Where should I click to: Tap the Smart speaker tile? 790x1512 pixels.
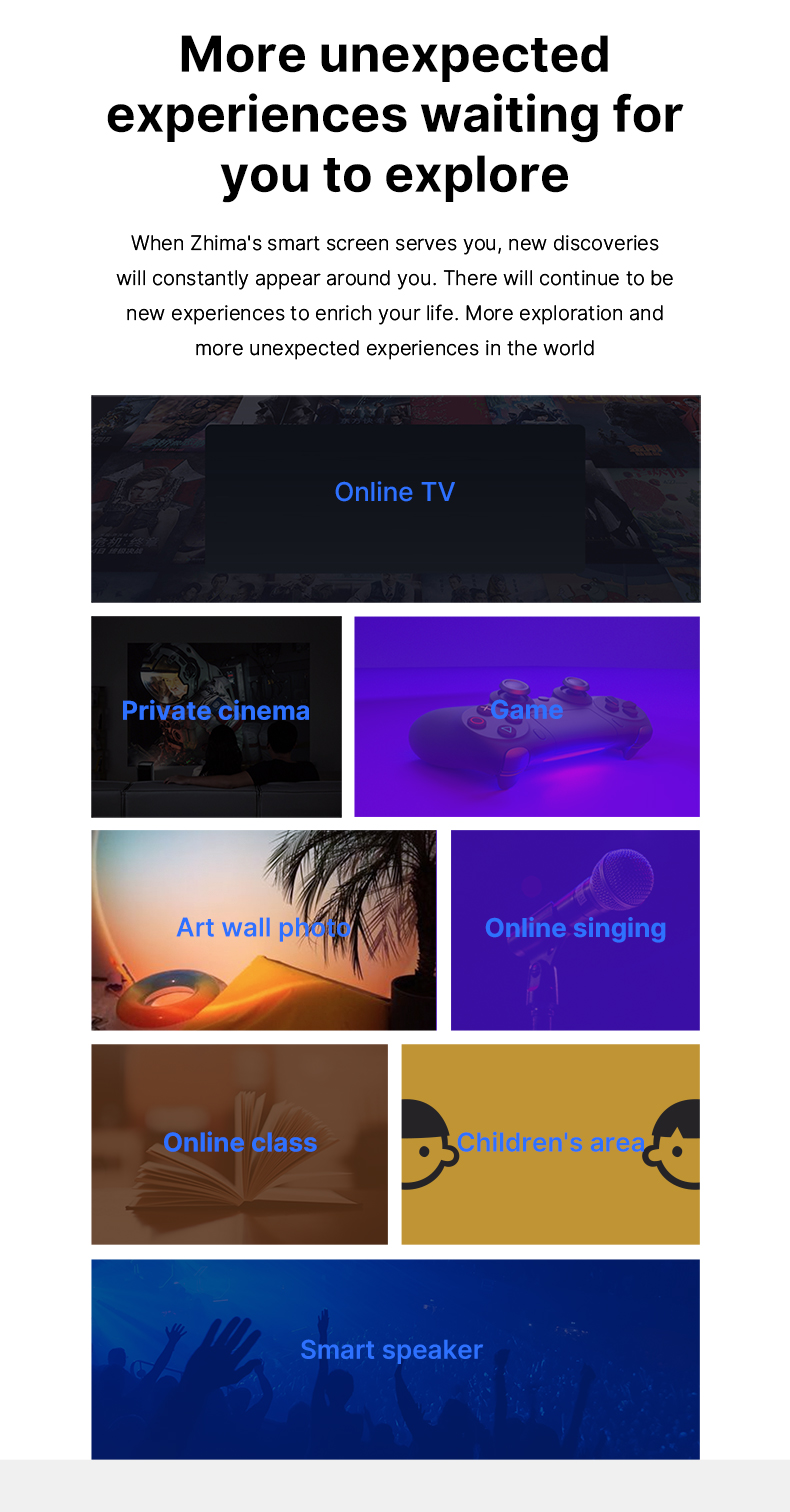[x=395, y=1358]
